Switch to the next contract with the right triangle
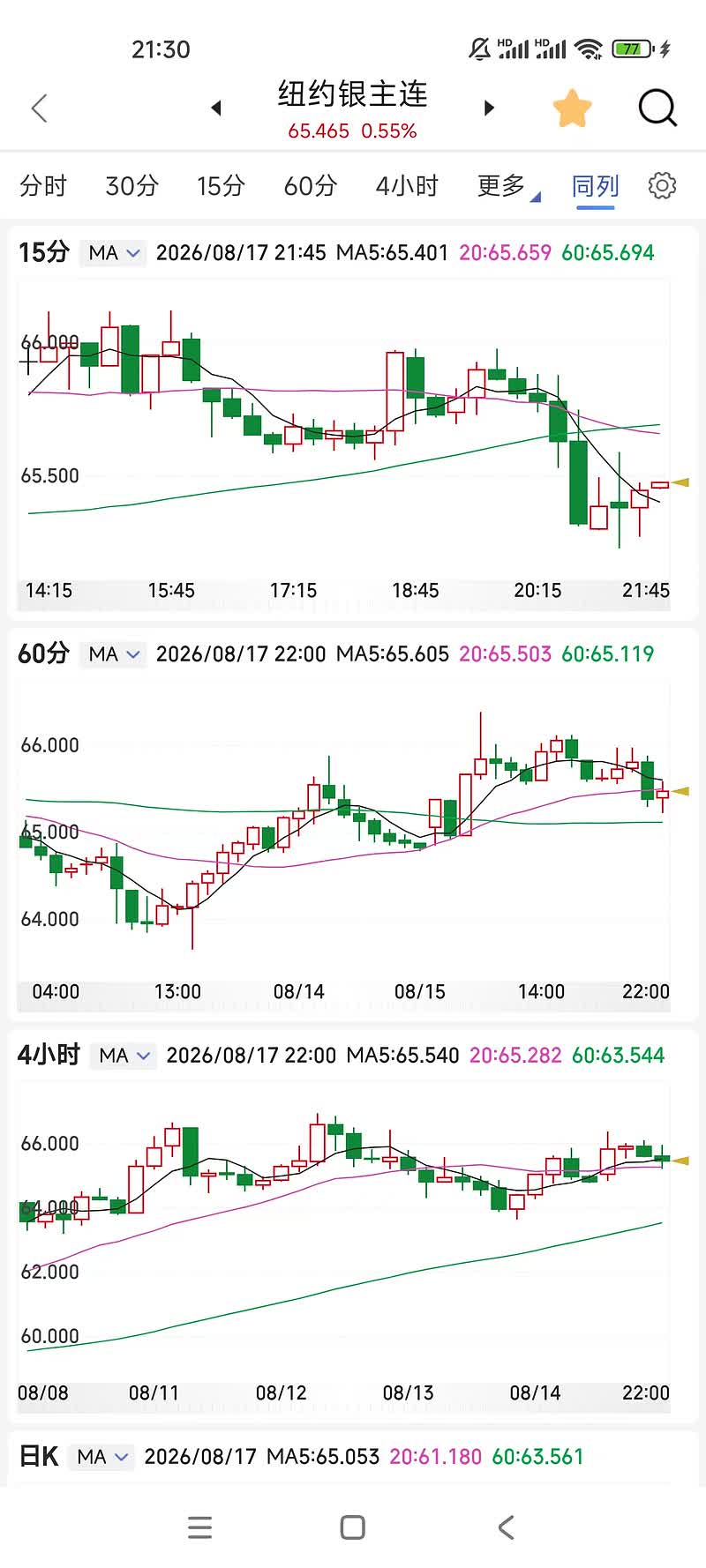Screen dimensions: 706x1568 coord(489,108)
